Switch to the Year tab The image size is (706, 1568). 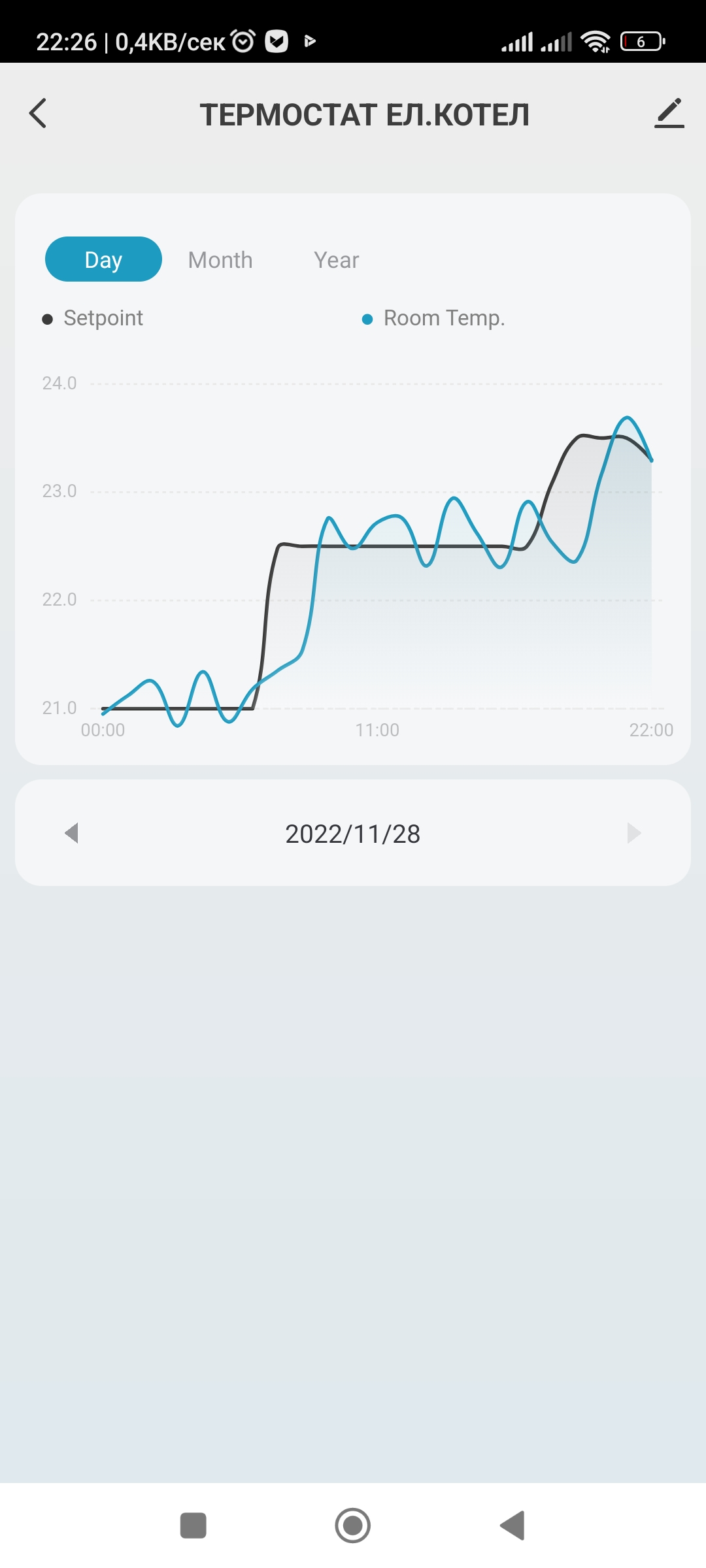coord(336,260)
